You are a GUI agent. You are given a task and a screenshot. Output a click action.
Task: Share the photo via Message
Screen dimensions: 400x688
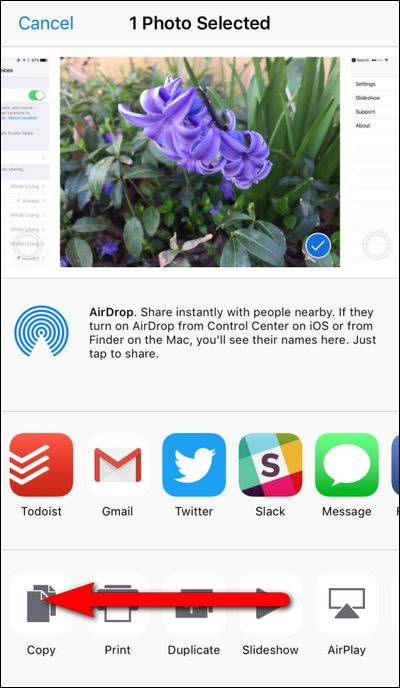[x=346, y=465]
